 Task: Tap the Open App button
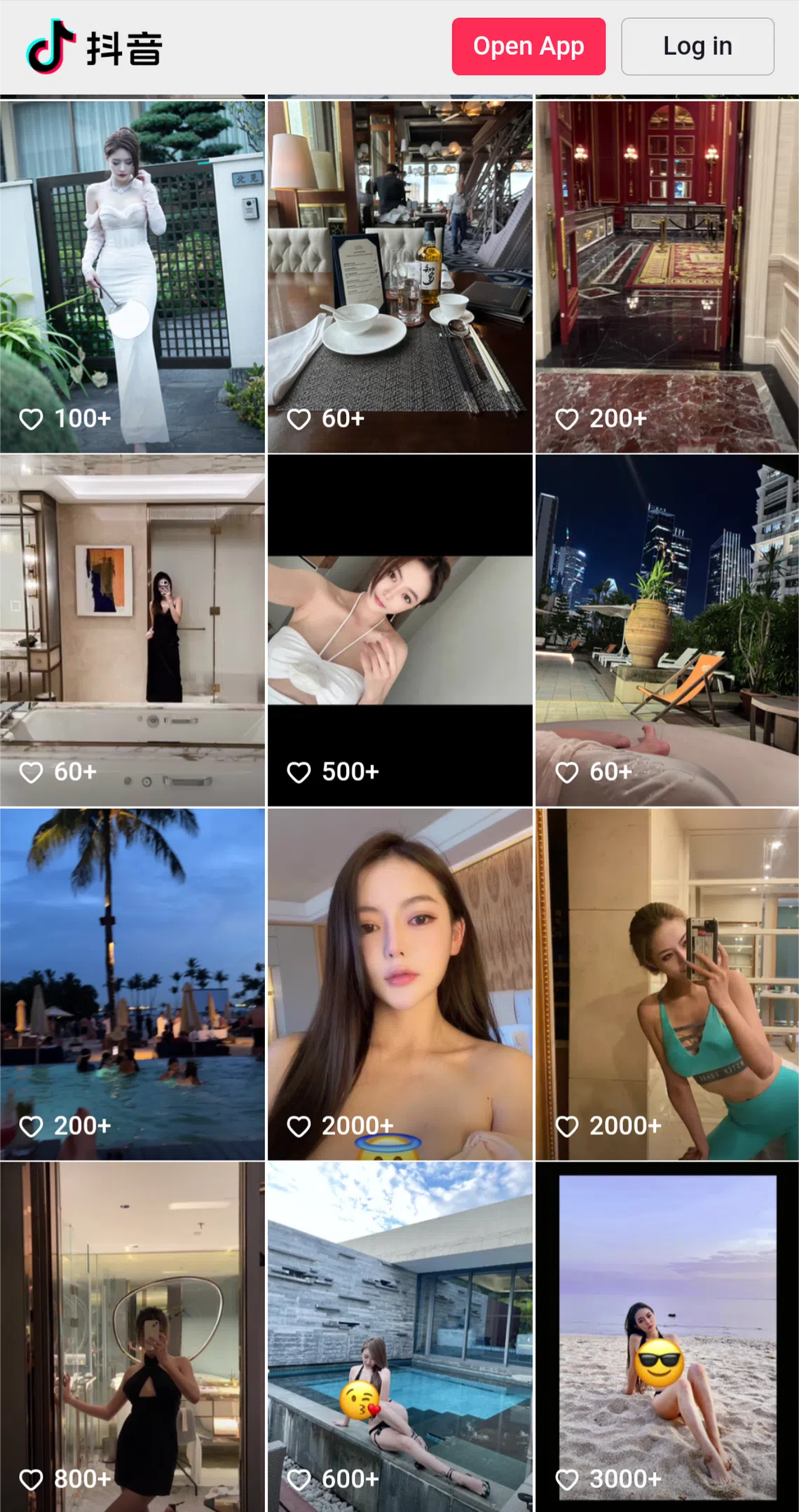(528, 46)
